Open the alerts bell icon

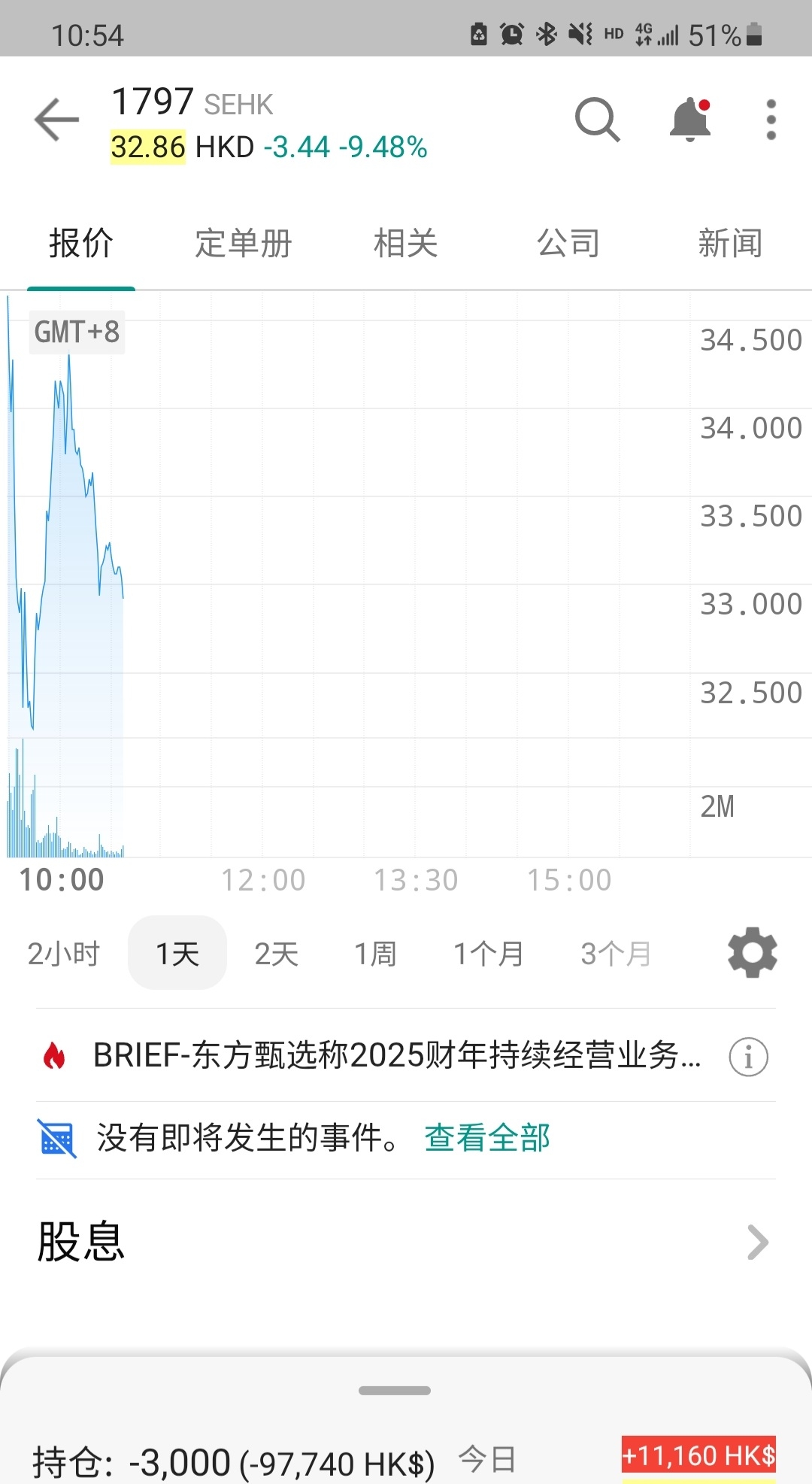[x=690, y=120]
